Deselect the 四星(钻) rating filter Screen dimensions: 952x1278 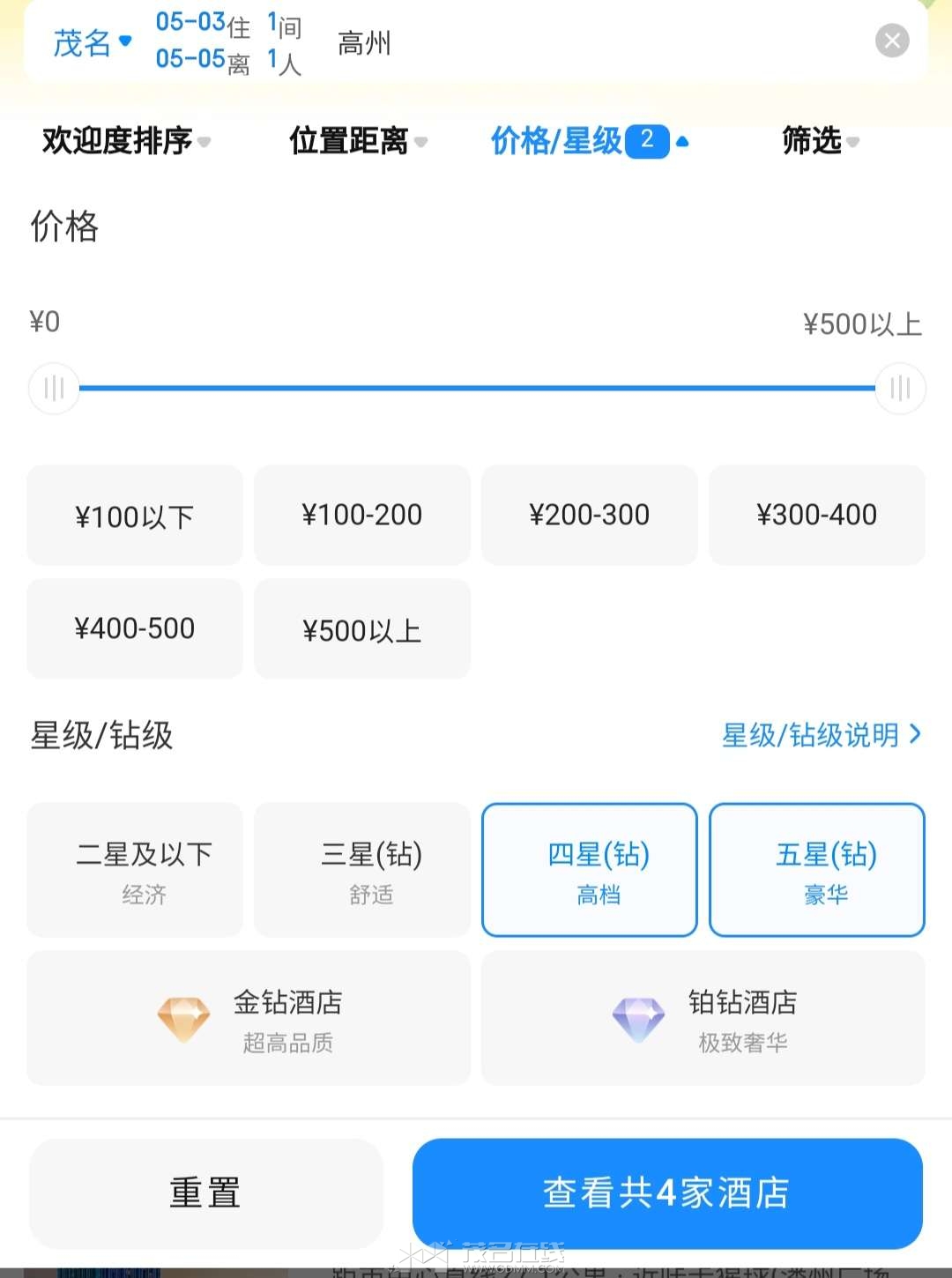(x=590, y=870)
